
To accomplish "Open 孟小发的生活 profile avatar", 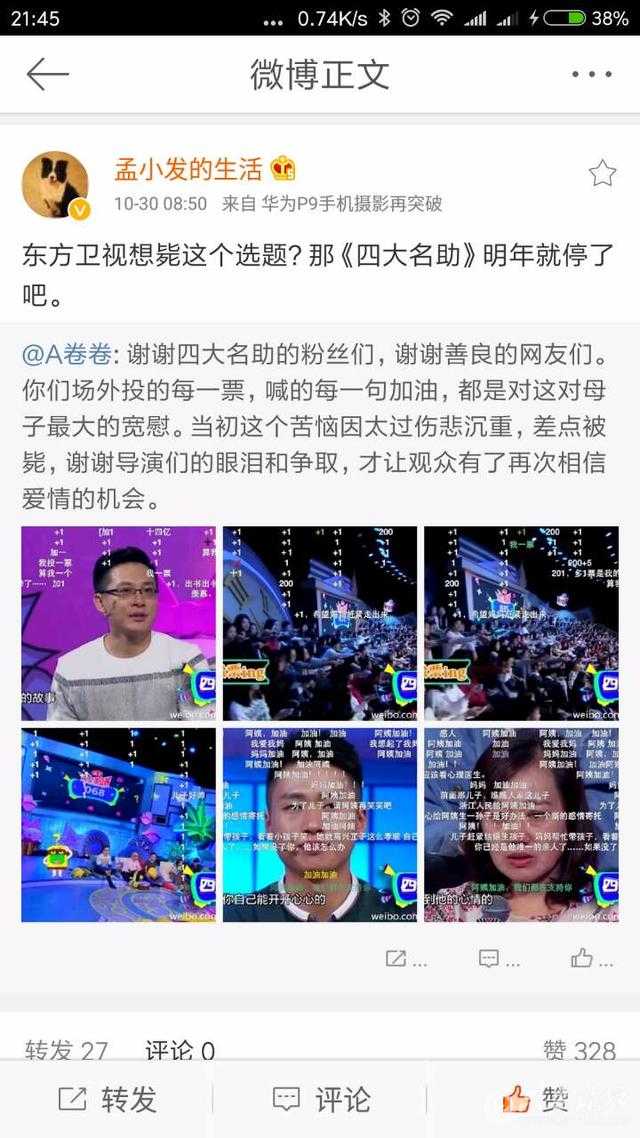I will coord(56,186).
